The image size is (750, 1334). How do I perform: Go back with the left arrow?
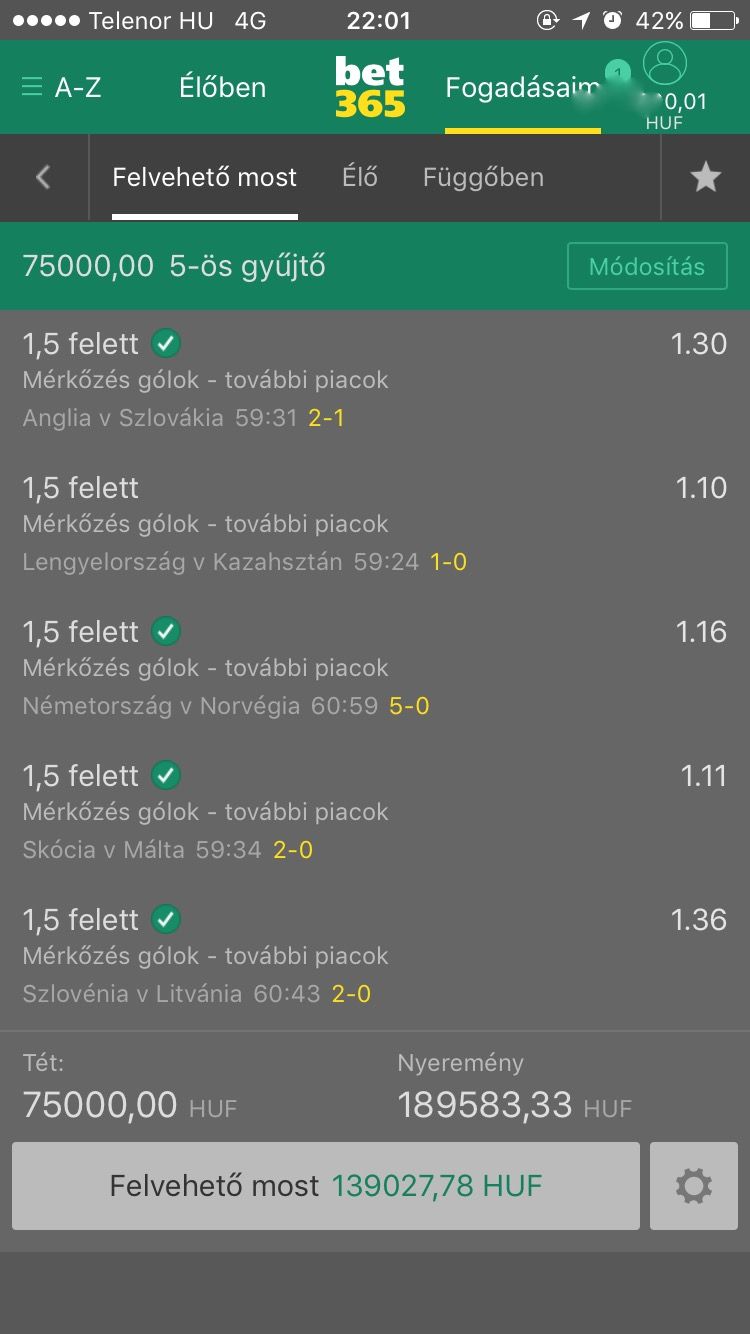point(43,178)
